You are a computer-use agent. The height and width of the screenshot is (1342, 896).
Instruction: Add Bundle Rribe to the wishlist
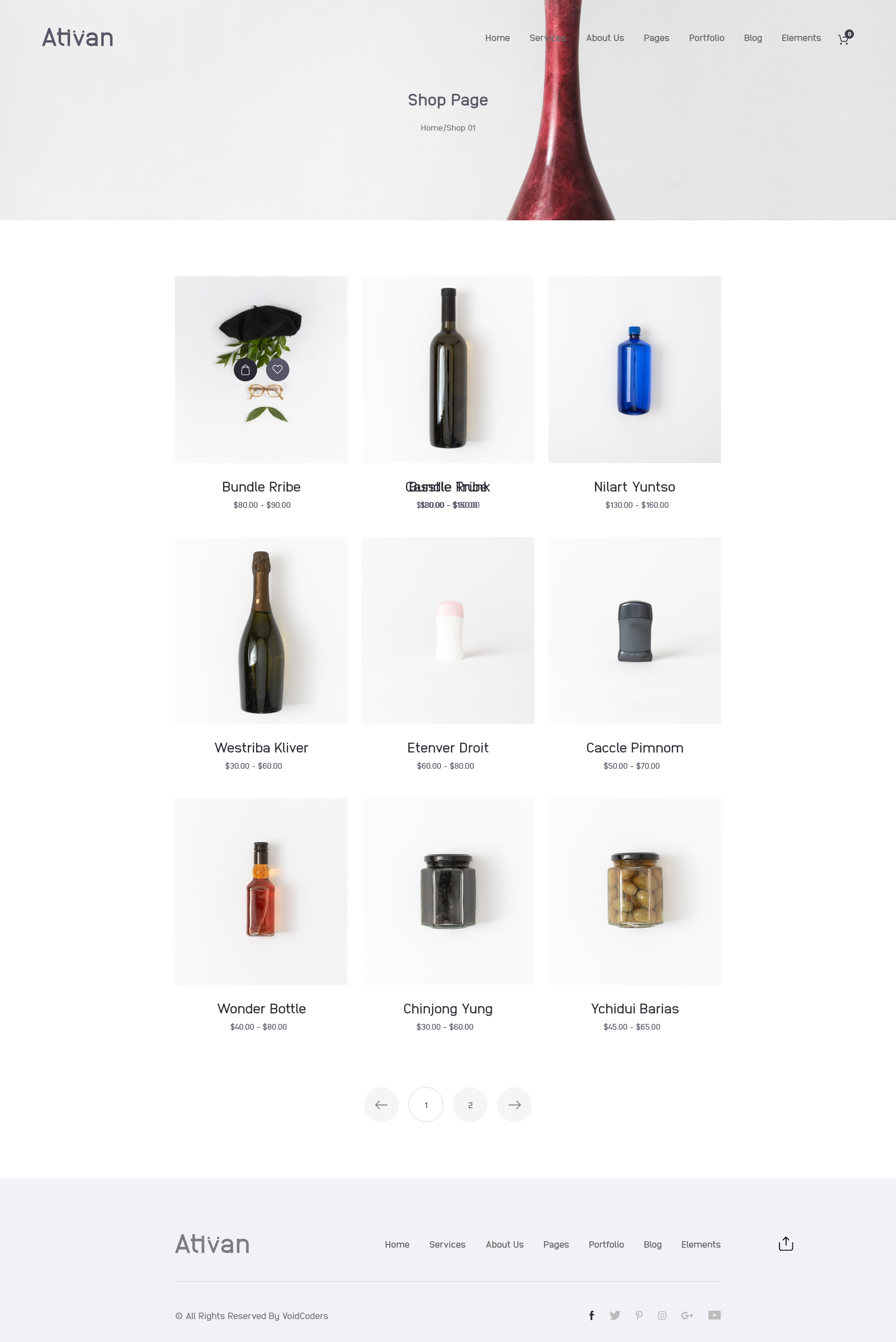278,370
